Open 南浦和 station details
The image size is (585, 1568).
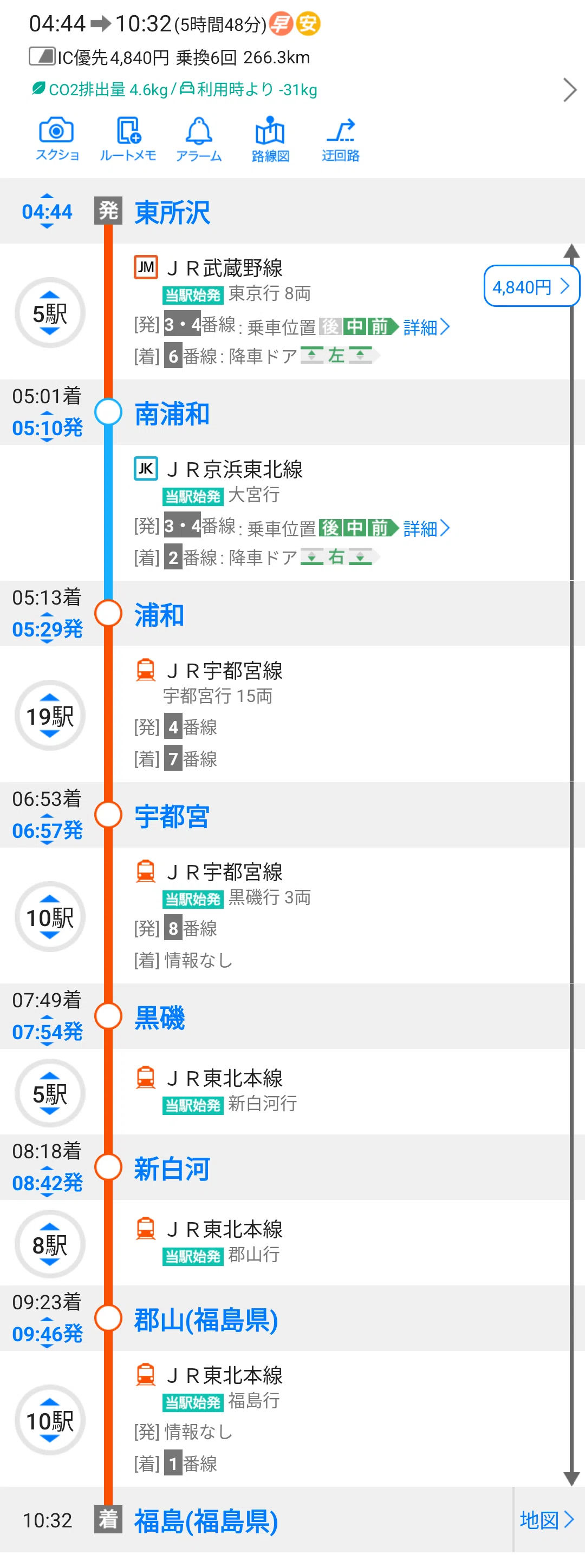coord(172,414)
